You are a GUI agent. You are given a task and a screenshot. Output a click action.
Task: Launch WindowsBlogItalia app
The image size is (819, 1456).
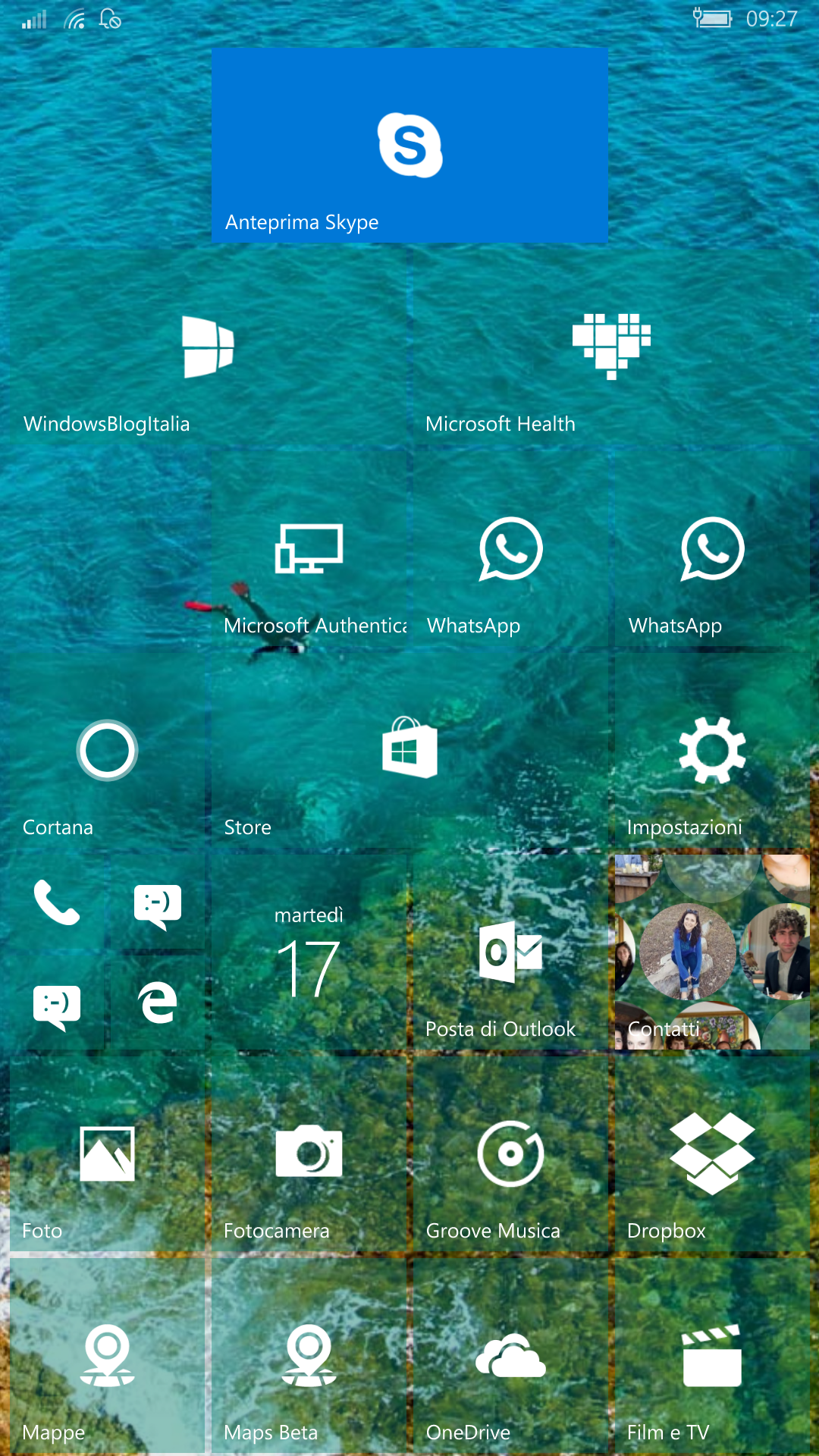[208, 347]
